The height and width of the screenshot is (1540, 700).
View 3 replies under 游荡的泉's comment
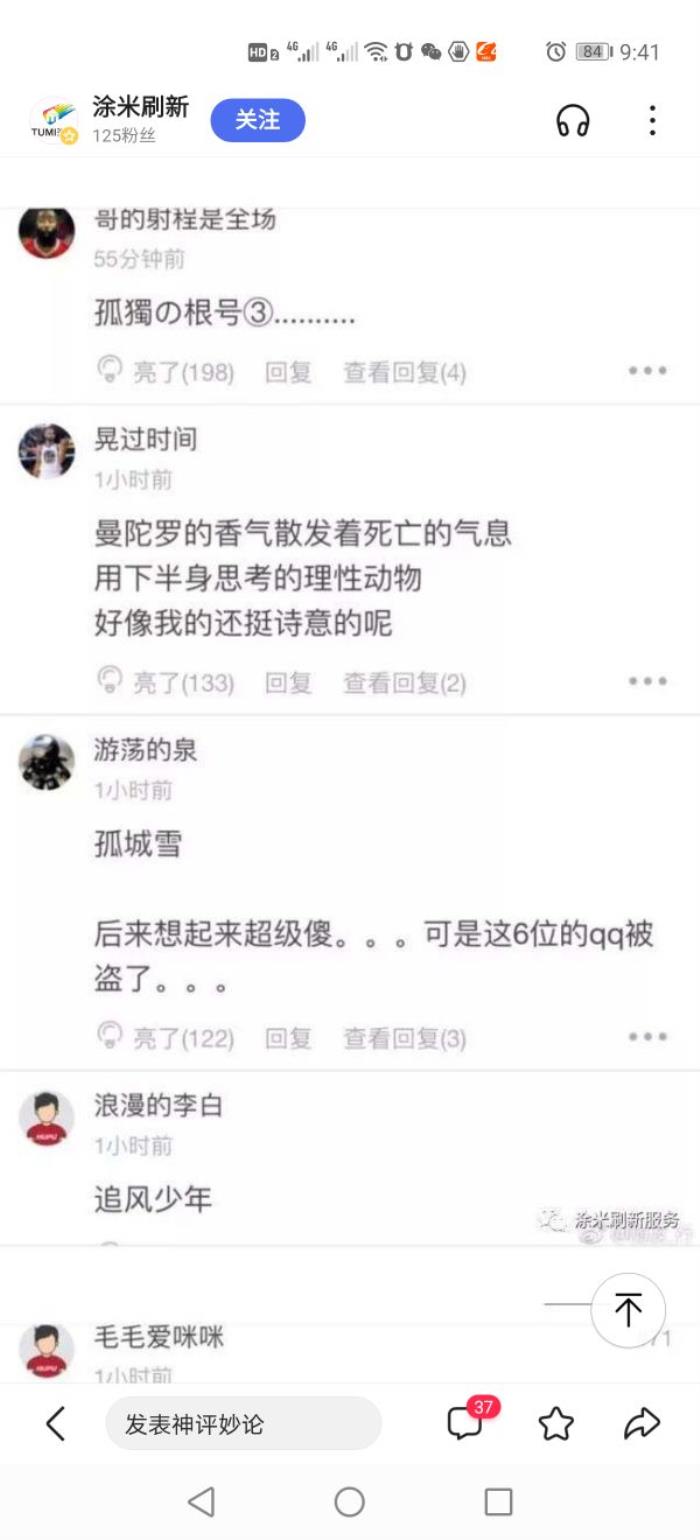click(404, 1039)
